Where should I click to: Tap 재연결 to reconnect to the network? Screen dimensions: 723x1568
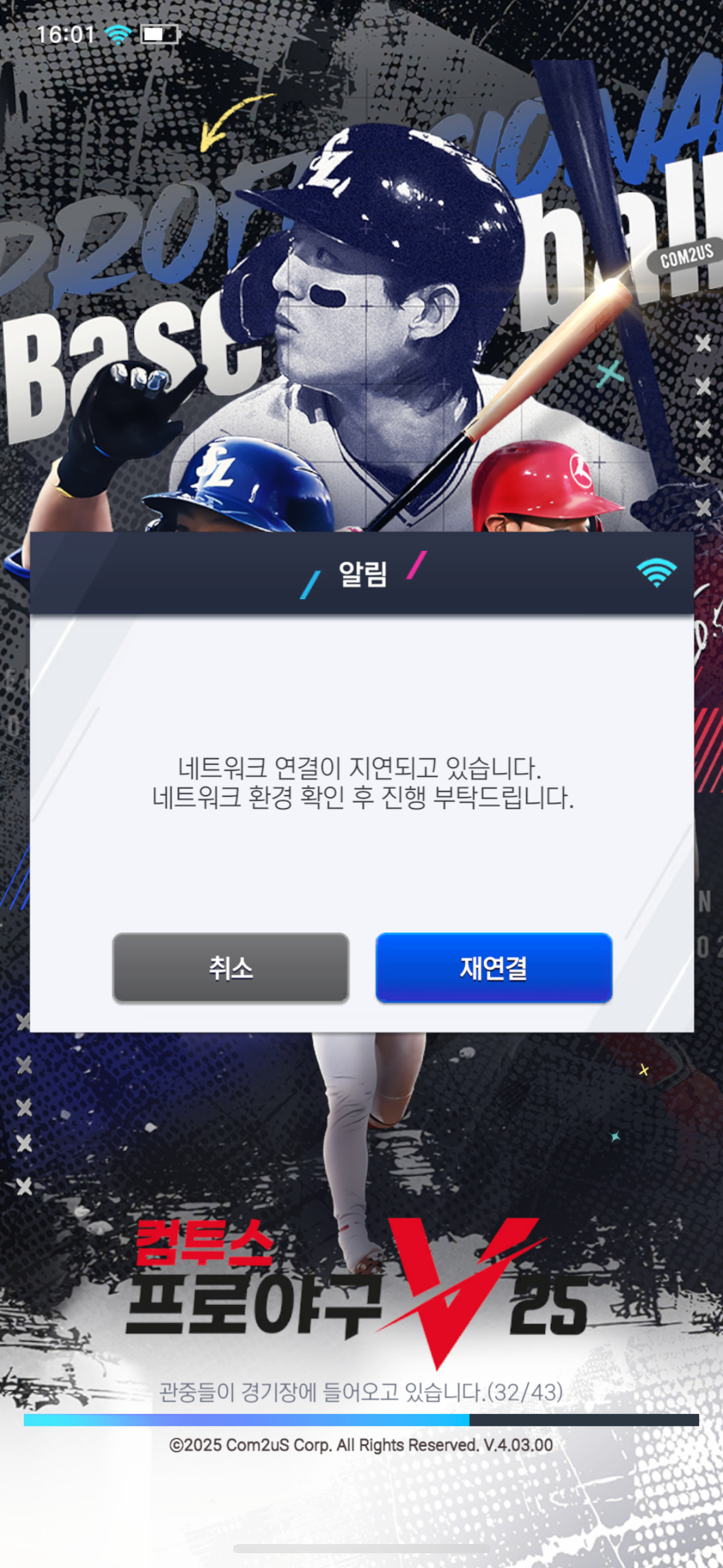click(494, 967)
